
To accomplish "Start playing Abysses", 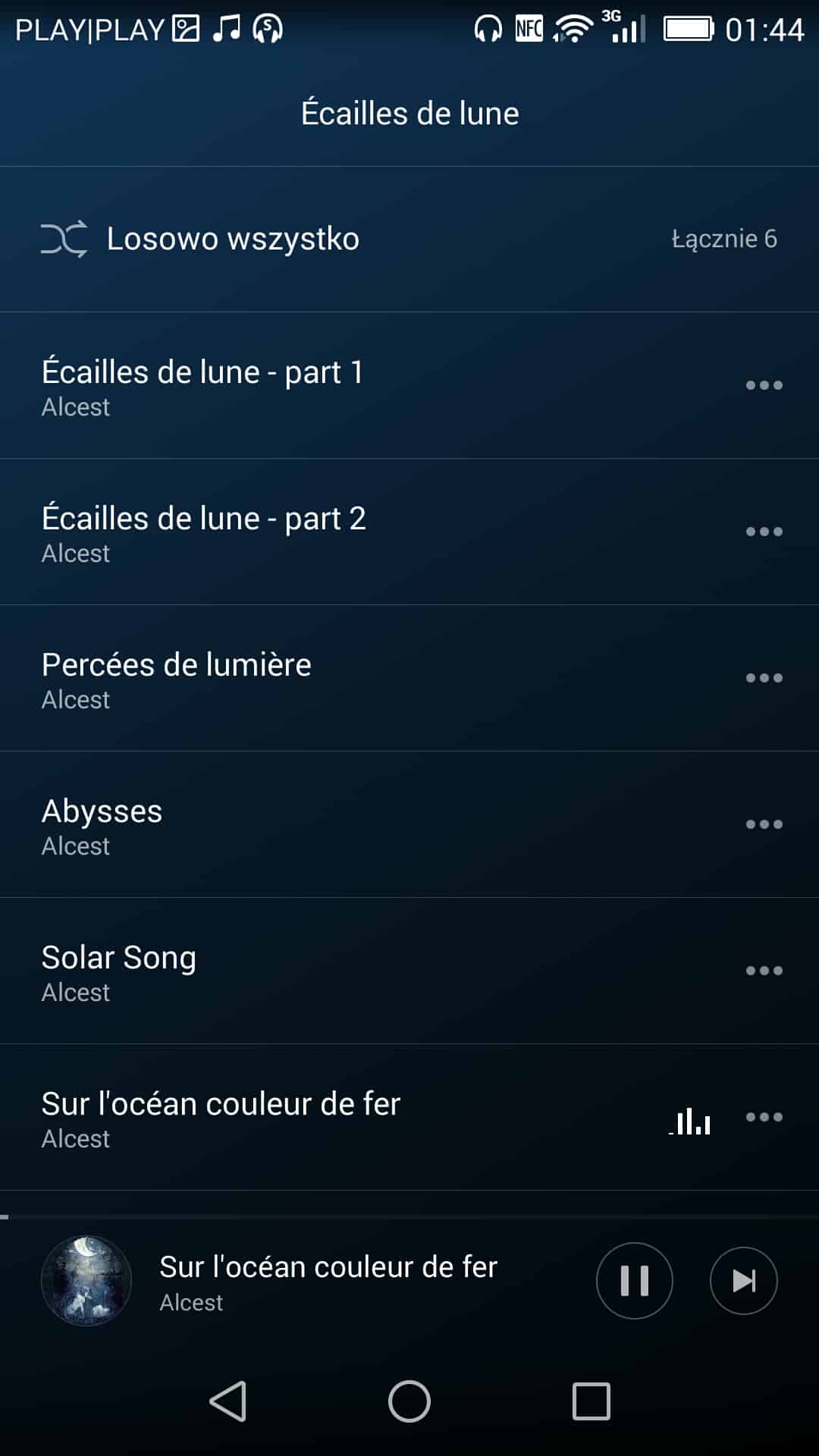I will pyautogui.click(x=102, y=824).
